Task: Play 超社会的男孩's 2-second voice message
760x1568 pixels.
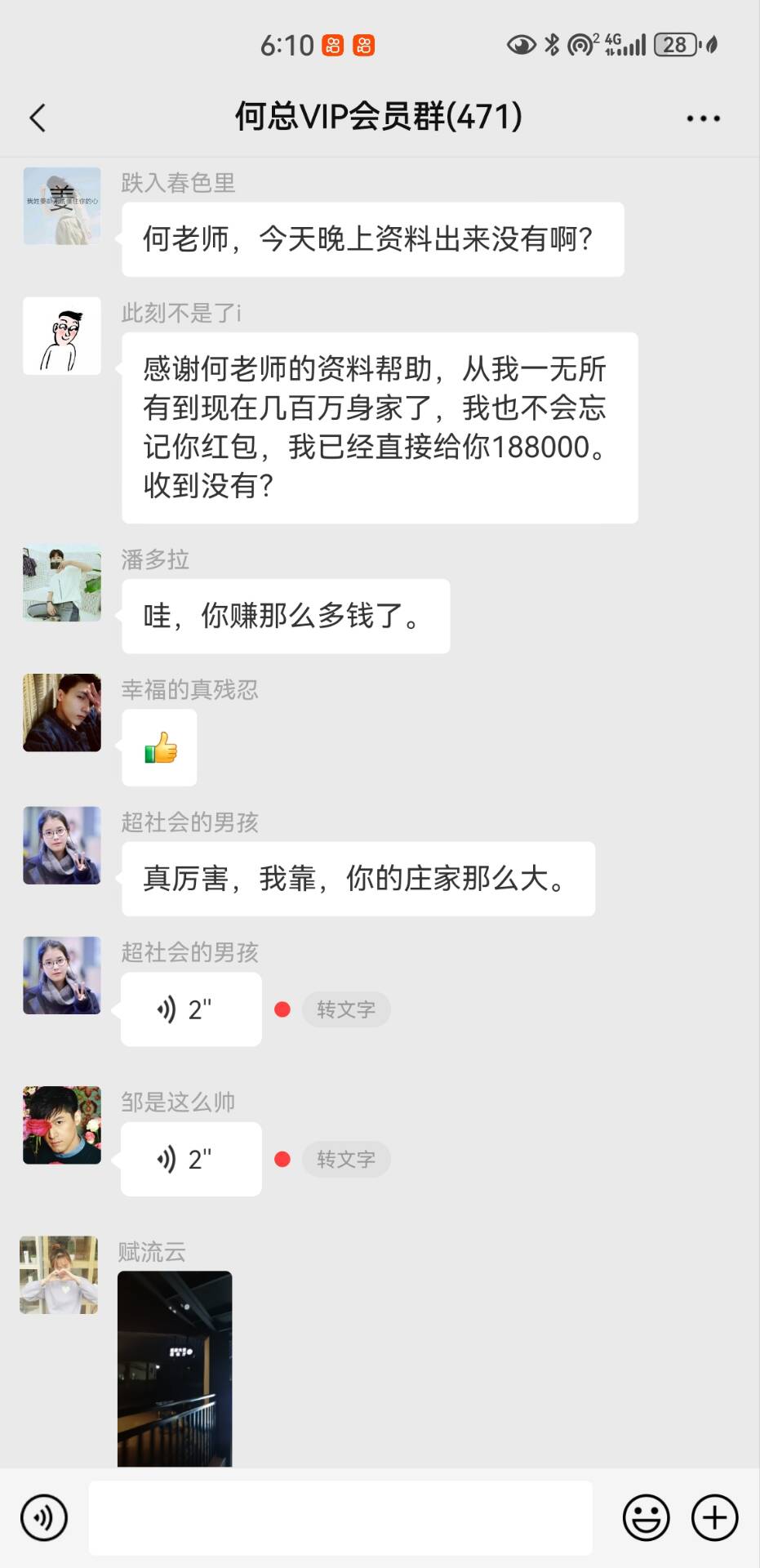Action: tap(191, 1009)
